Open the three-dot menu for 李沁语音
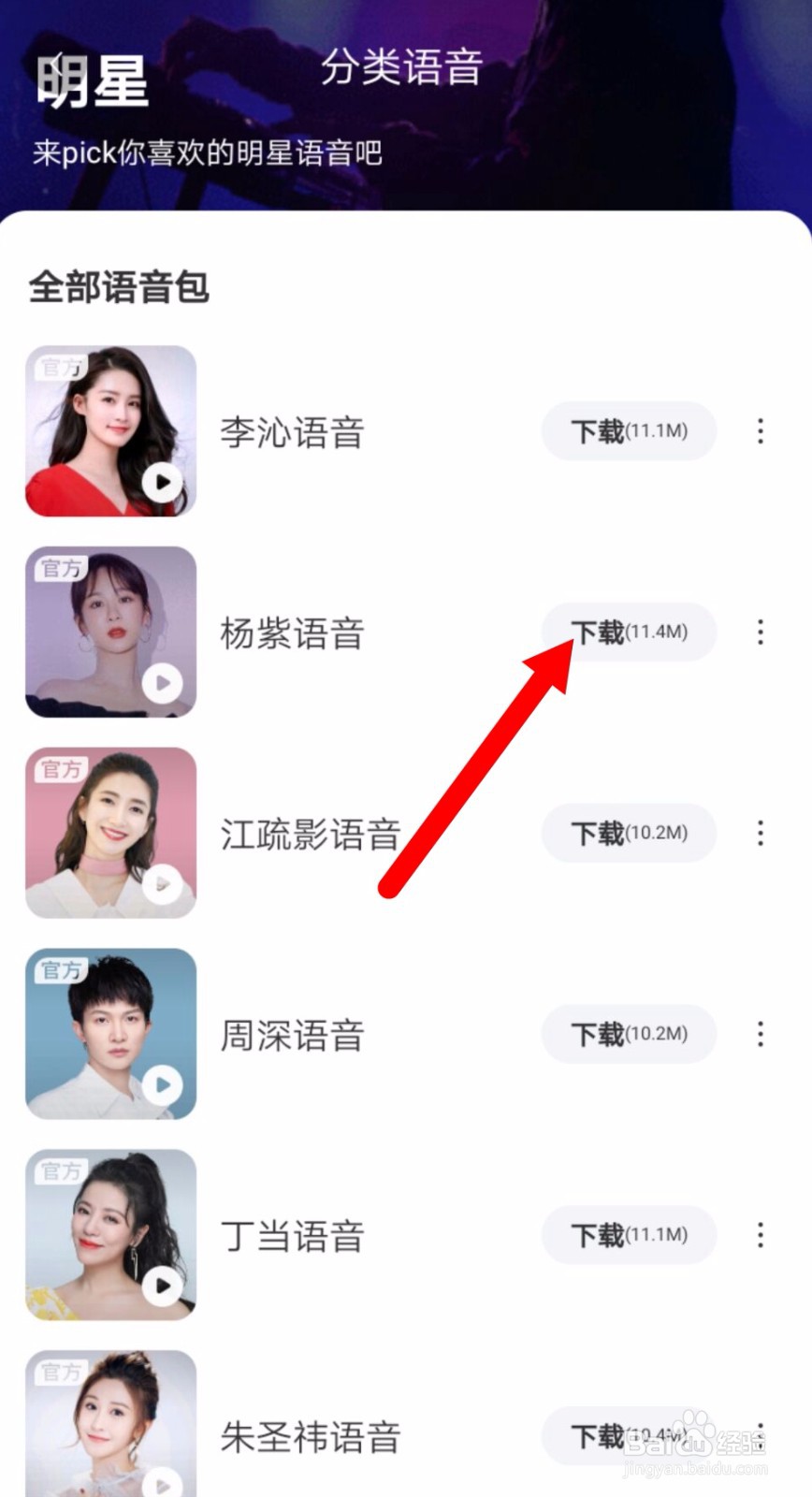The width and height of the screenshot is (812, 1497). point(760,431)
